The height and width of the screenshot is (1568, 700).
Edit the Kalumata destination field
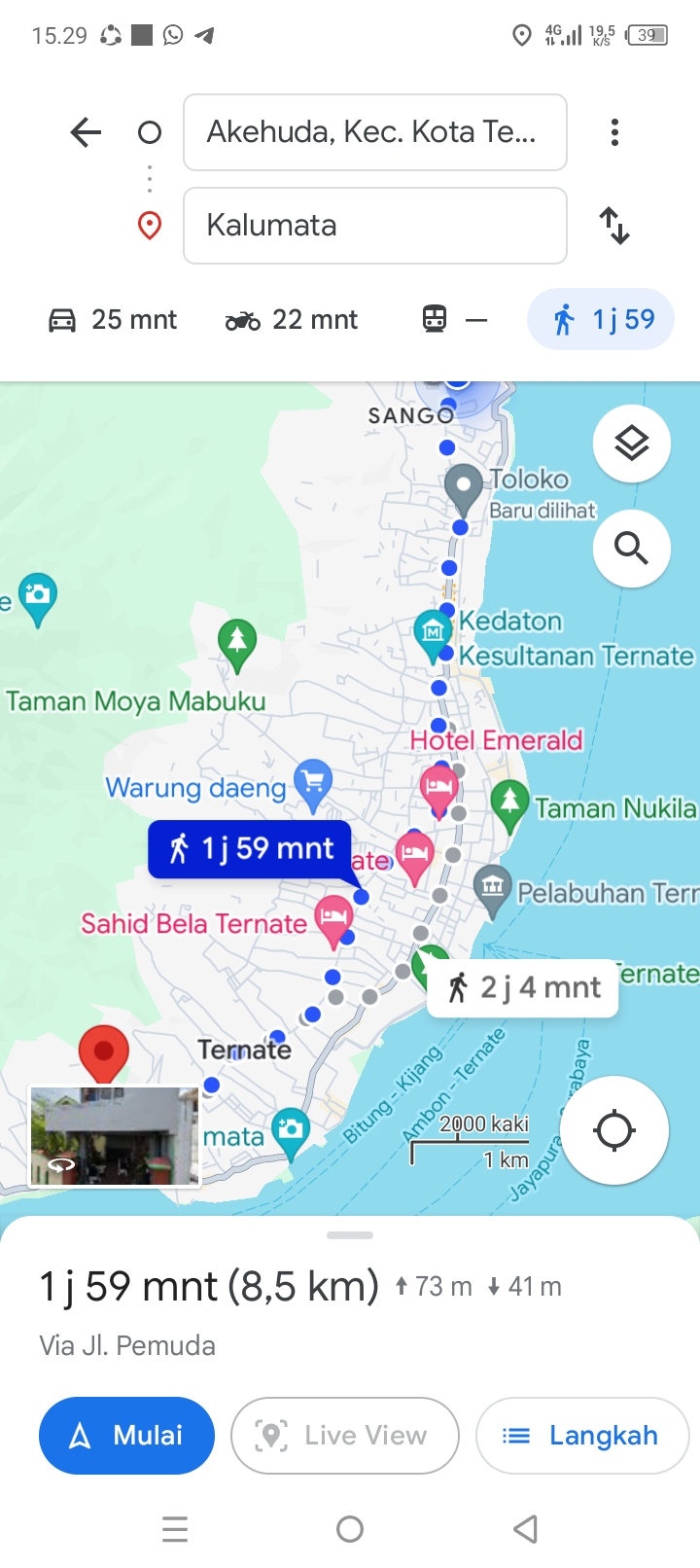(375, 226)
